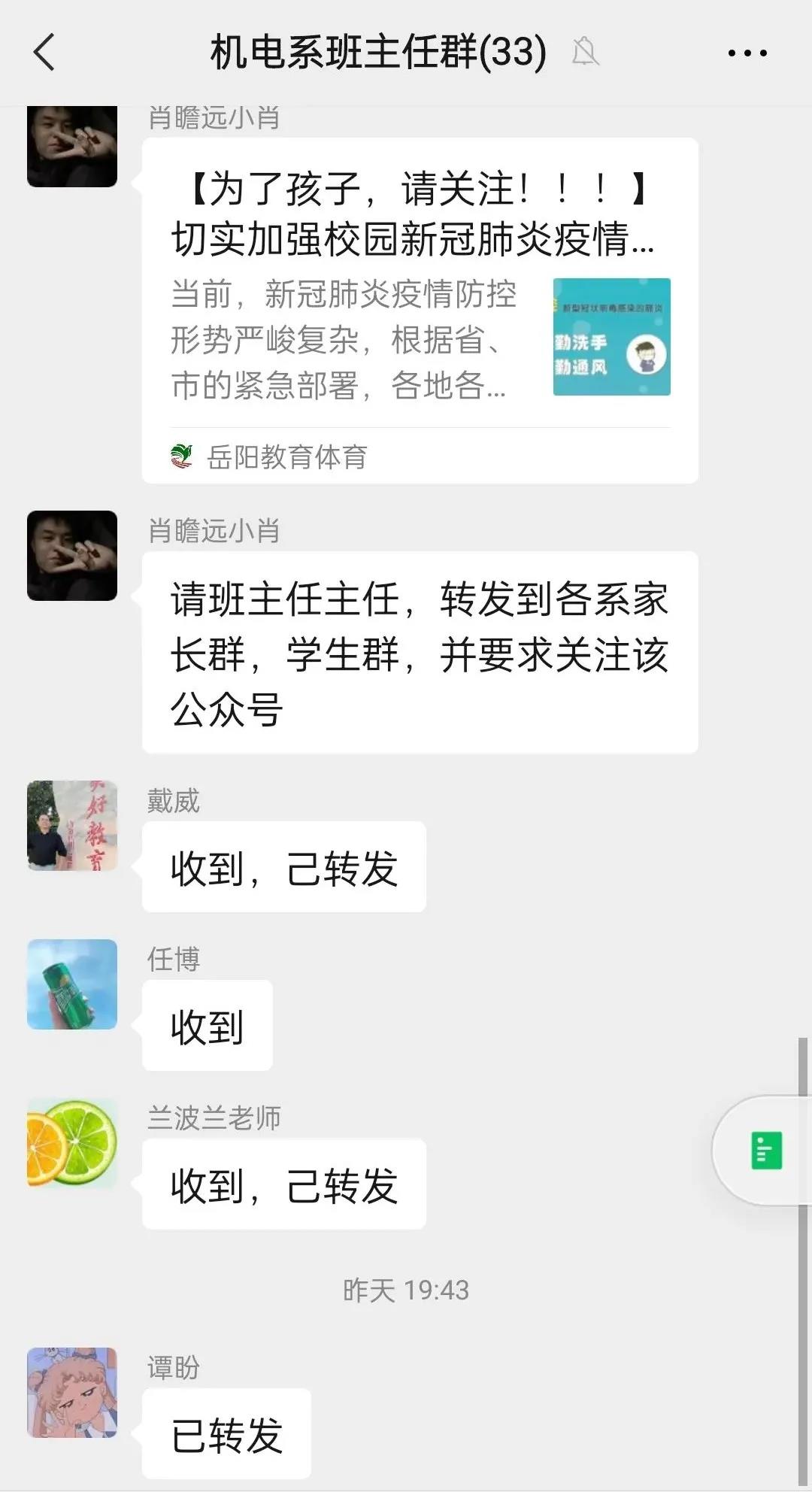View 戴威's profile avatar
Viewport: 812px width, 1492px height.
[72, 826]
